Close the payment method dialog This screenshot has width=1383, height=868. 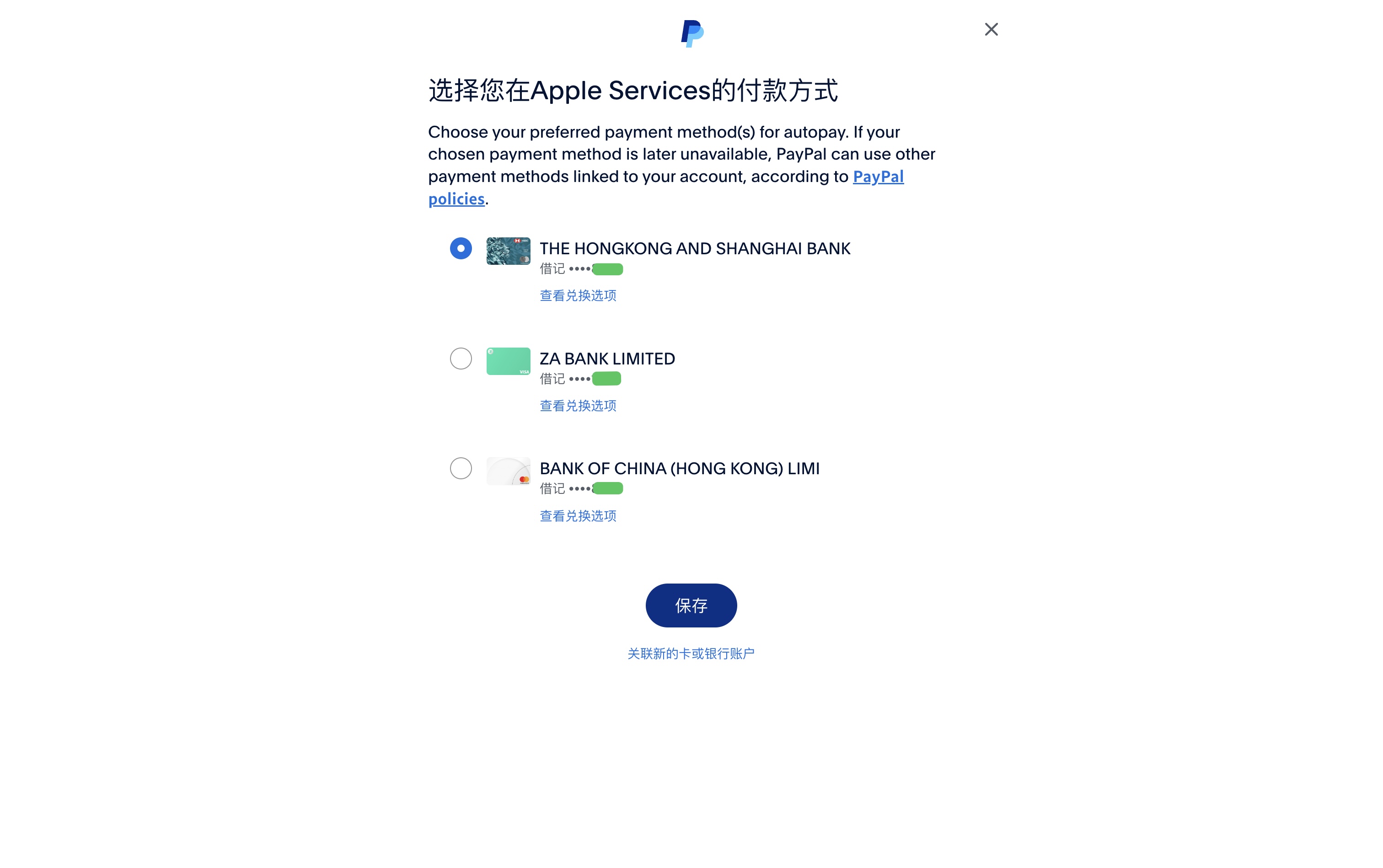(991, 29)
